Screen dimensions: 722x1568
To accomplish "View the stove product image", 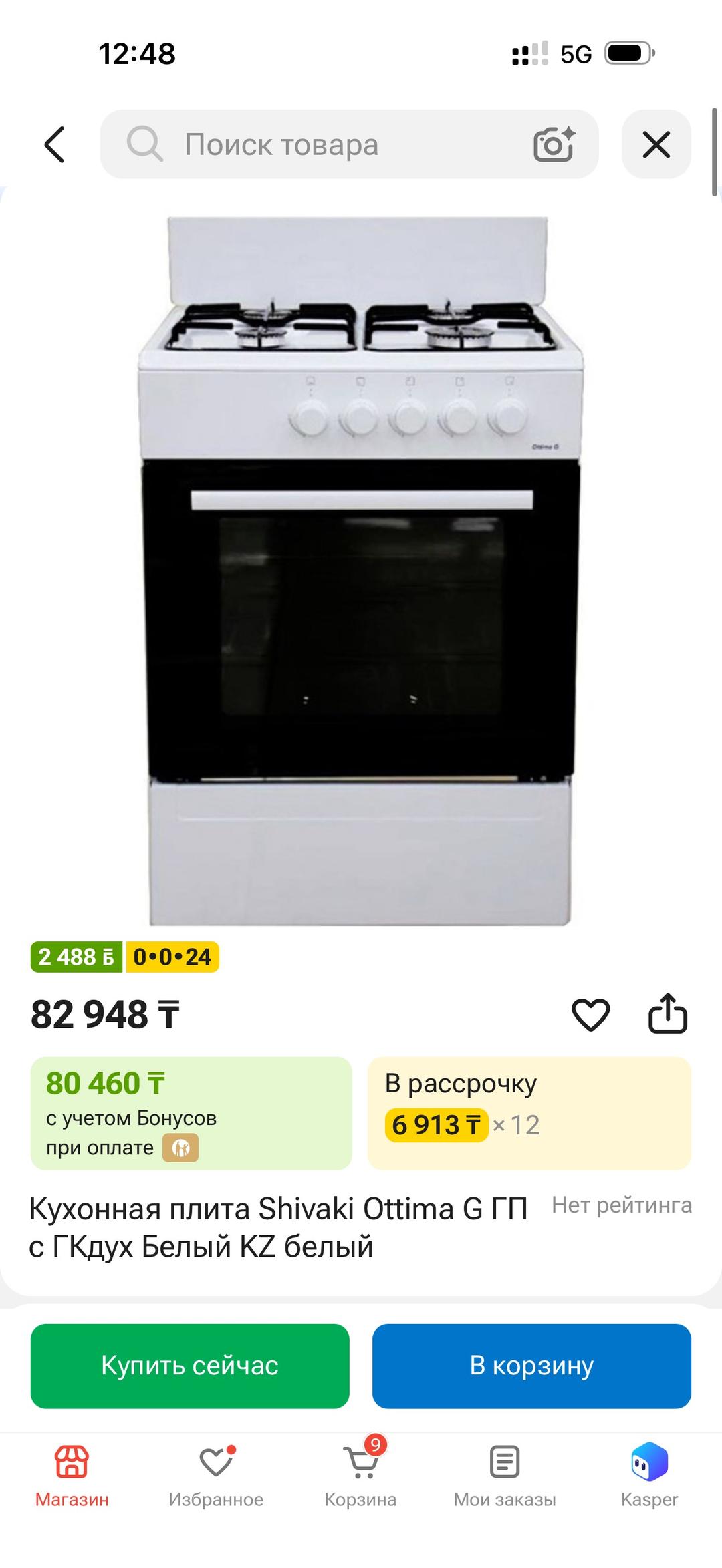I will click(361, 571).
